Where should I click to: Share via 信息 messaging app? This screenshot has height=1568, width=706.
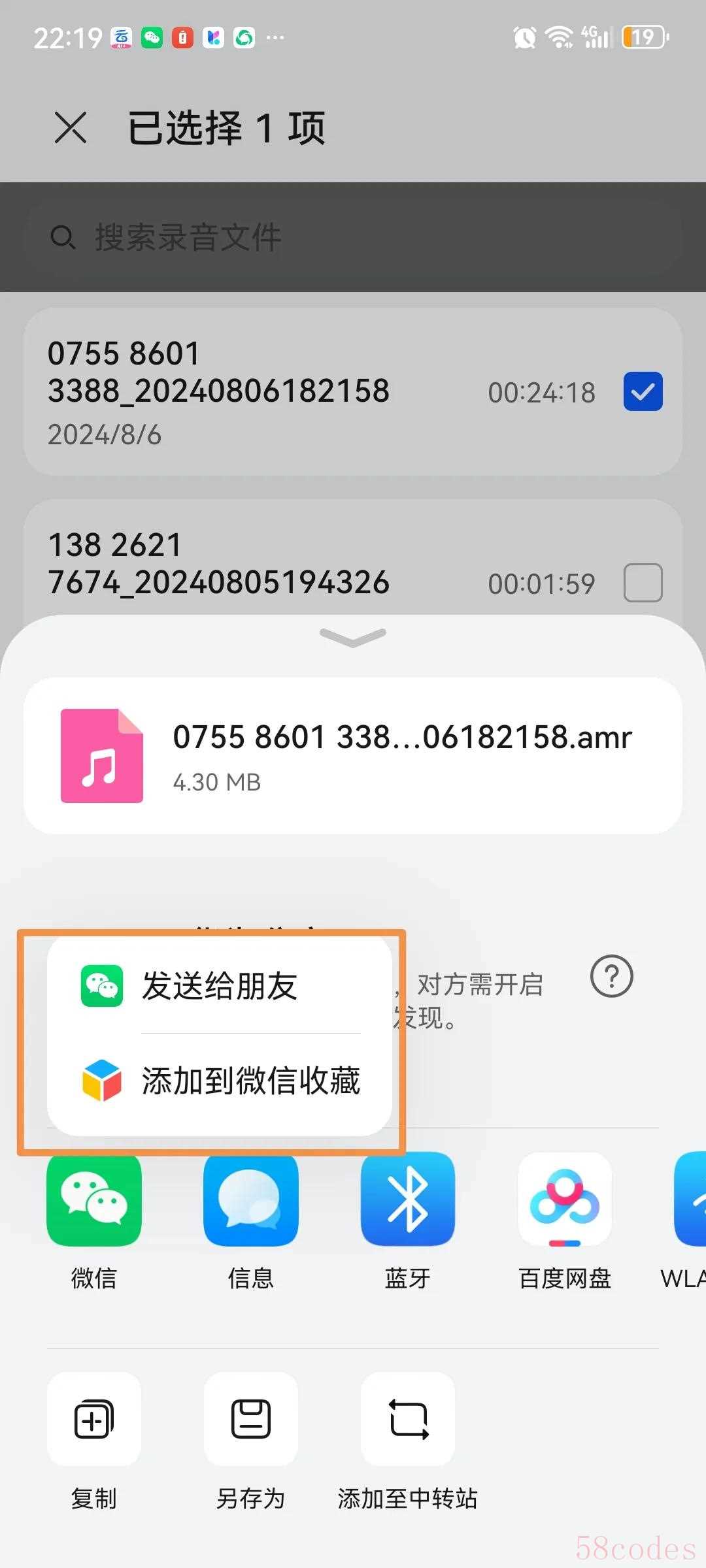[x=251, y=1201]
